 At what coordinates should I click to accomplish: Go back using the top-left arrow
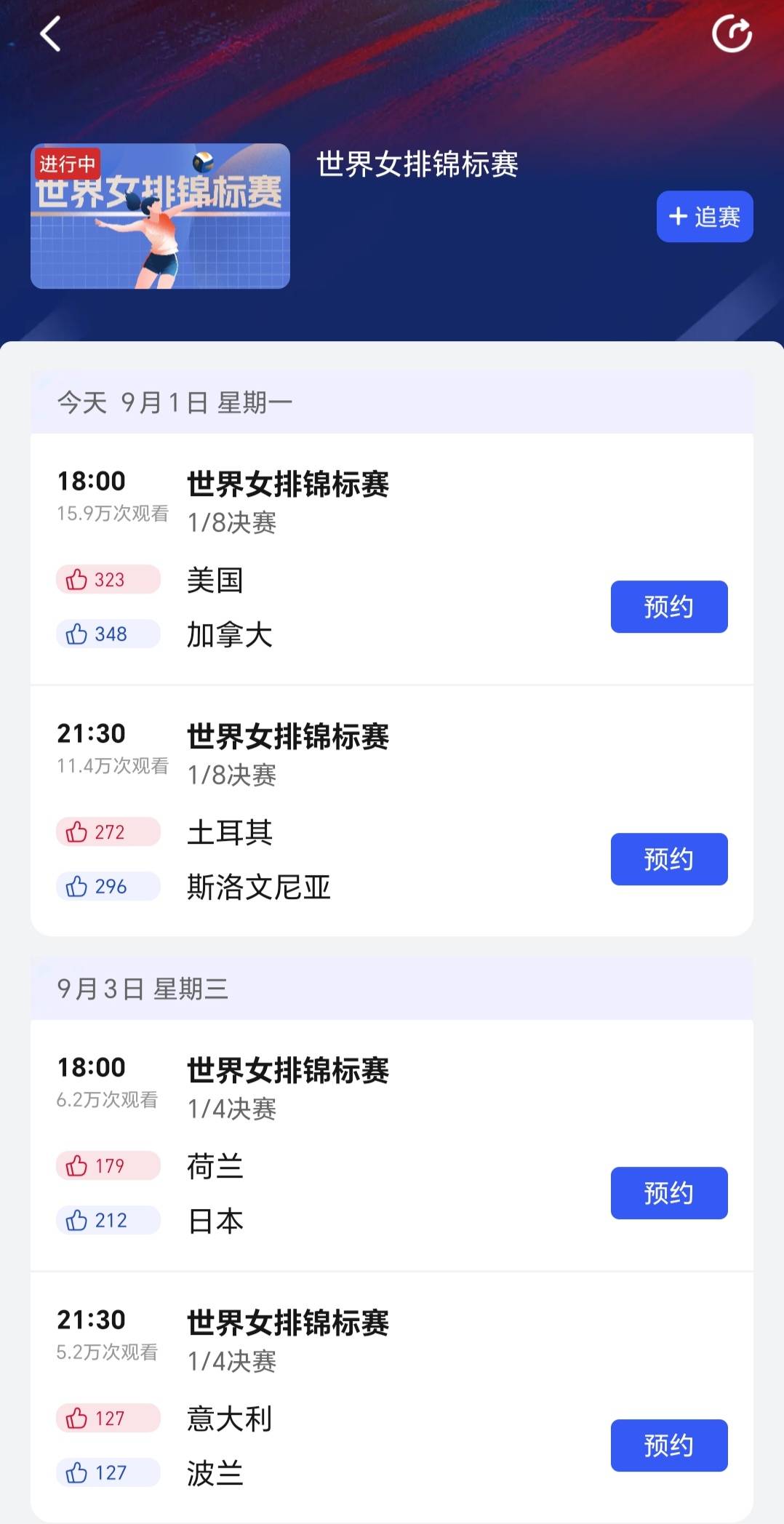(50, 34)
